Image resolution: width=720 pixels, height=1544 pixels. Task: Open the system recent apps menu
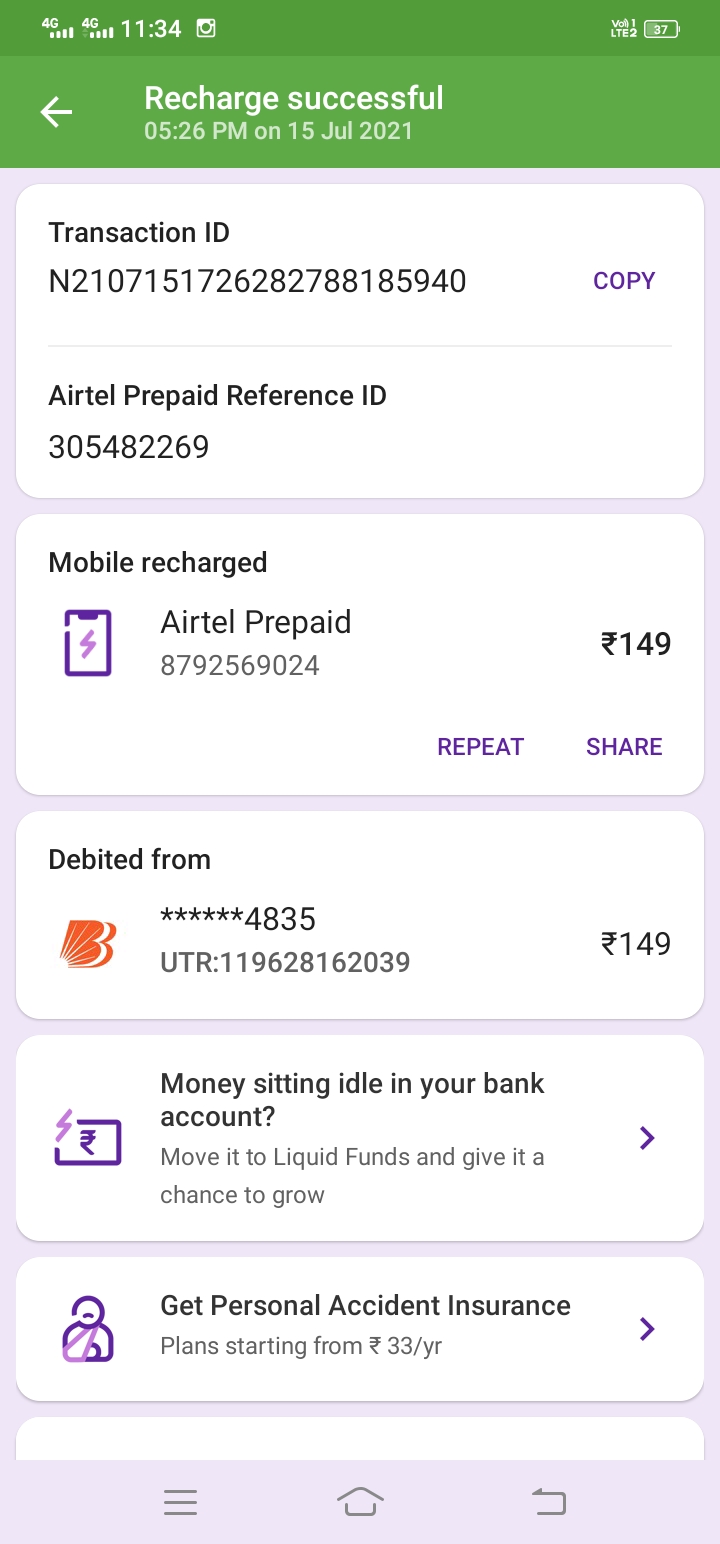(x=181, y=1502)
